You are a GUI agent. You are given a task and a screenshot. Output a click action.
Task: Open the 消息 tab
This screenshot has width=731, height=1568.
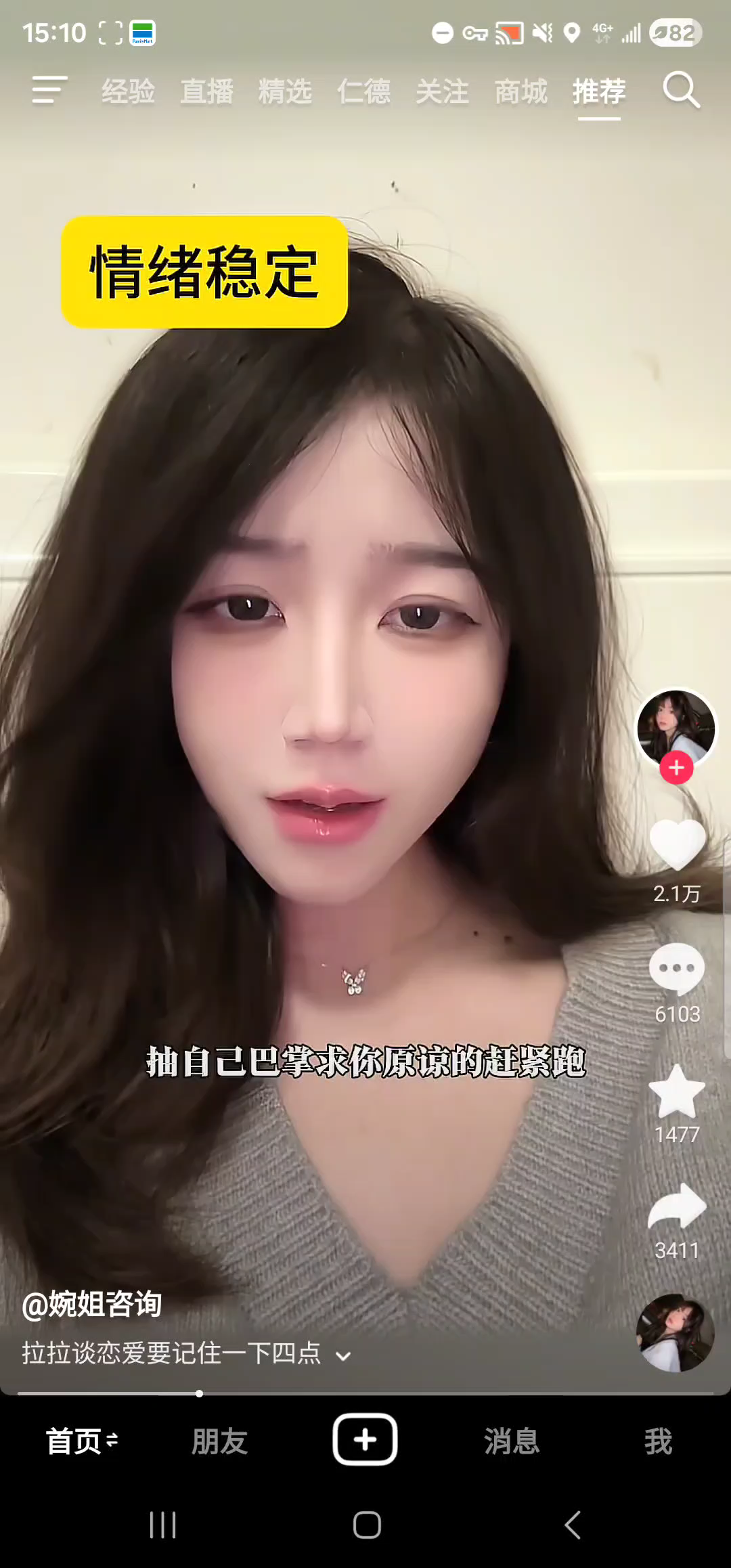[512, 1441]
